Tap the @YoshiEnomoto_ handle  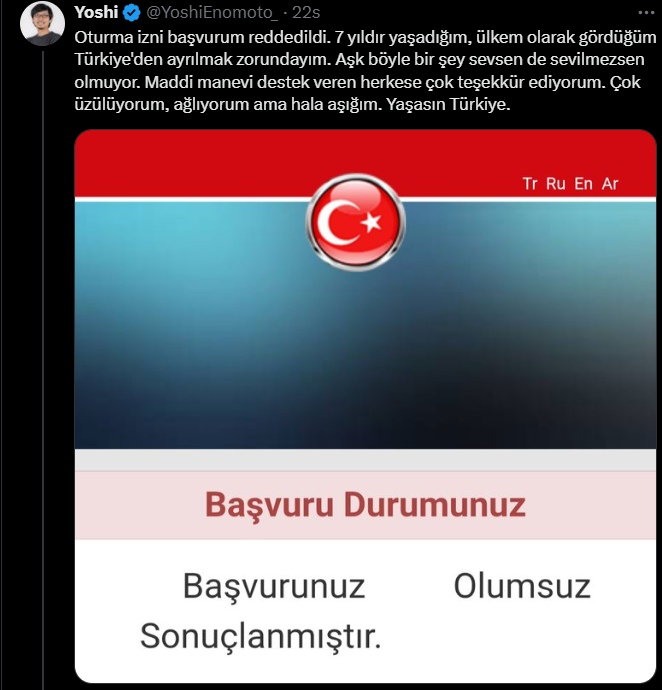pyautogui.click(x=211, y=12)
